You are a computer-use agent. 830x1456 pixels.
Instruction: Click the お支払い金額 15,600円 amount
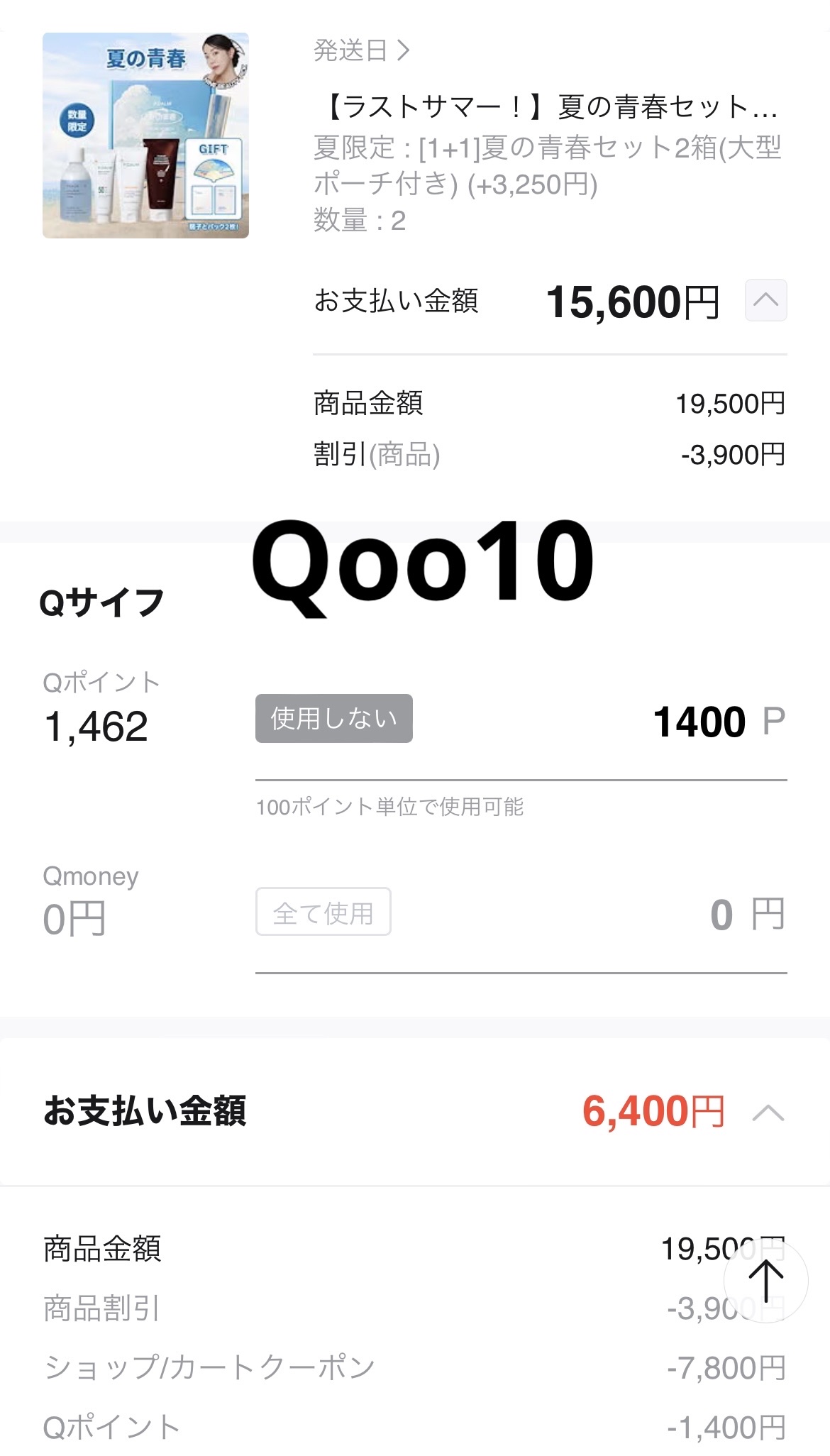pos(631,301)
